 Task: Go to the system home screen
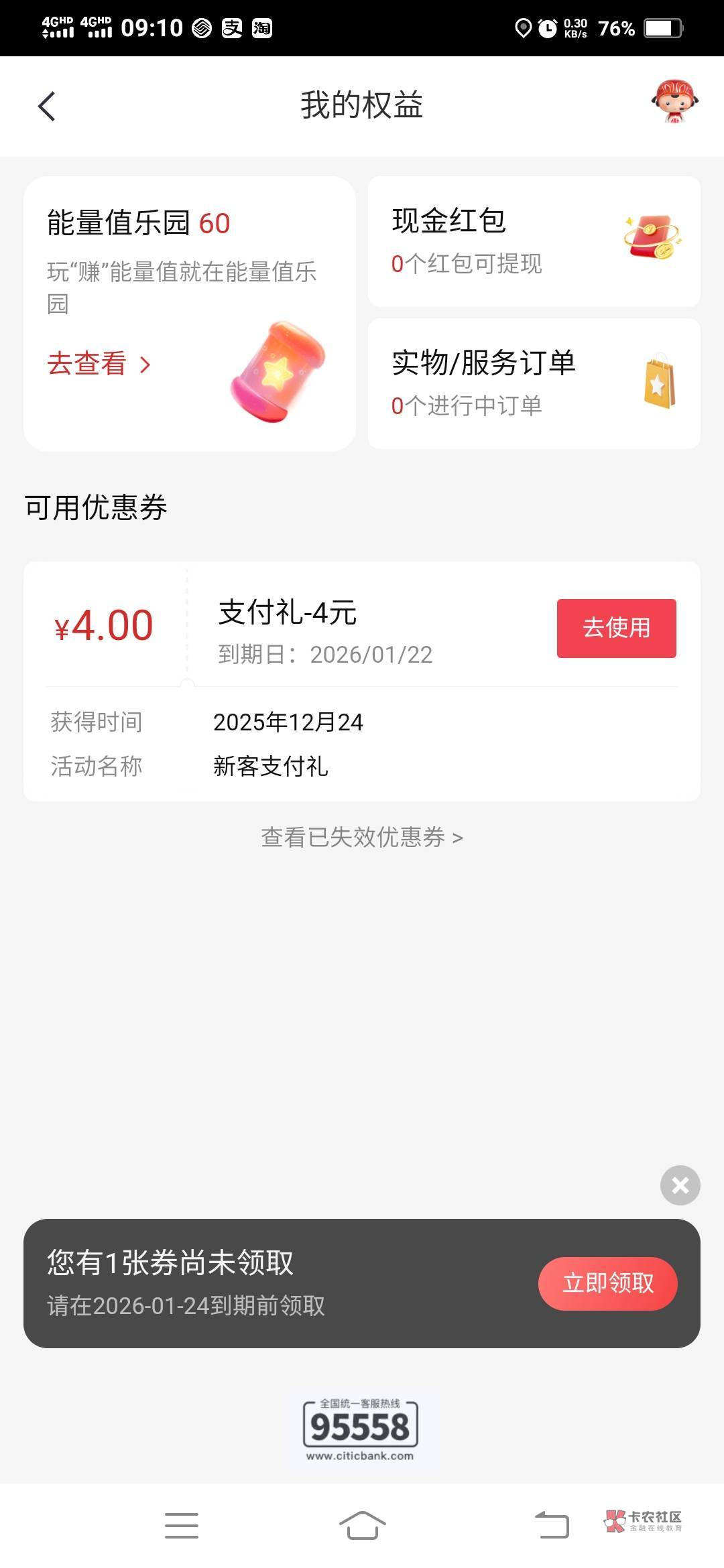[x=362, y=1525]
